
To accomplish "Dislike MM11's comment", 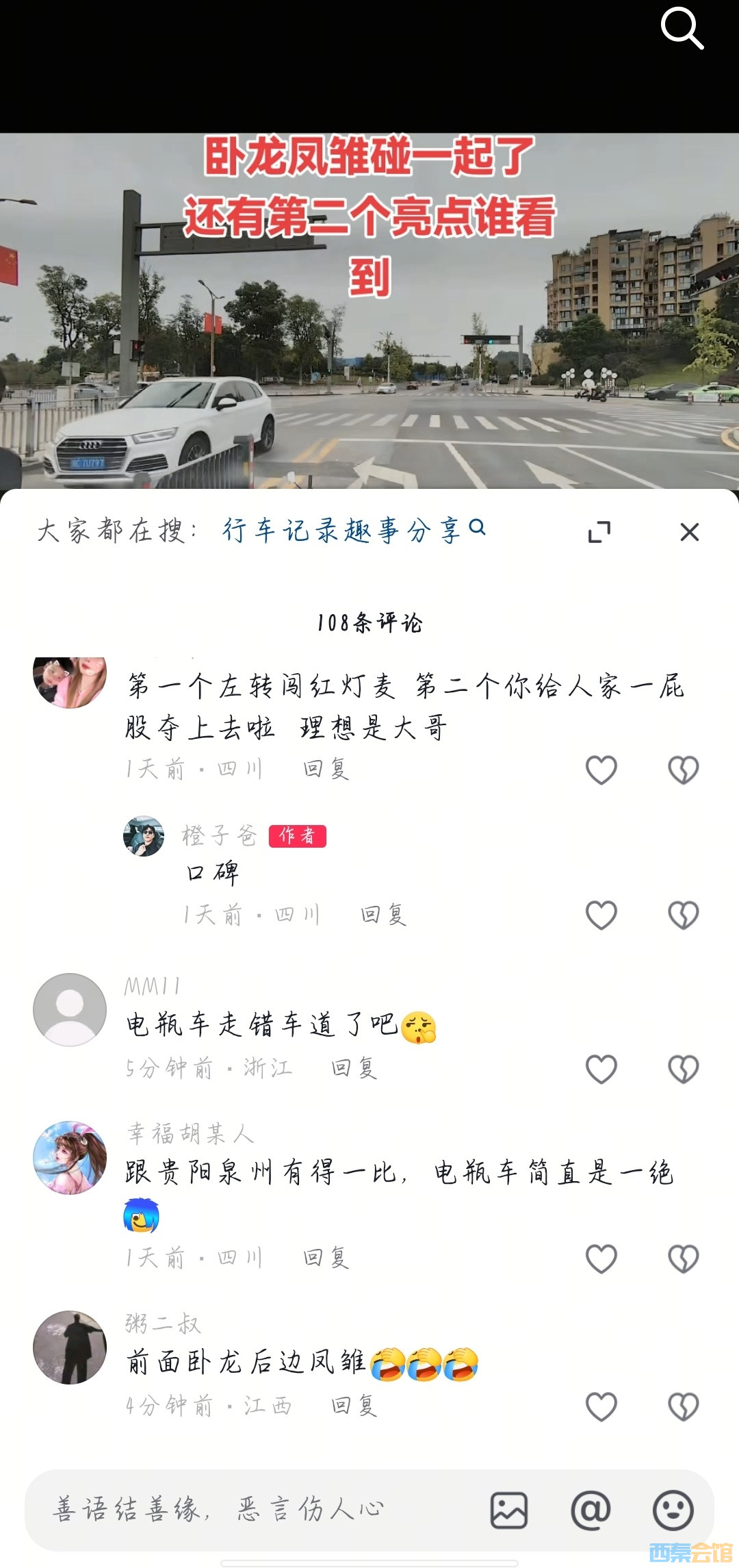I will [x=683, y=1069].
